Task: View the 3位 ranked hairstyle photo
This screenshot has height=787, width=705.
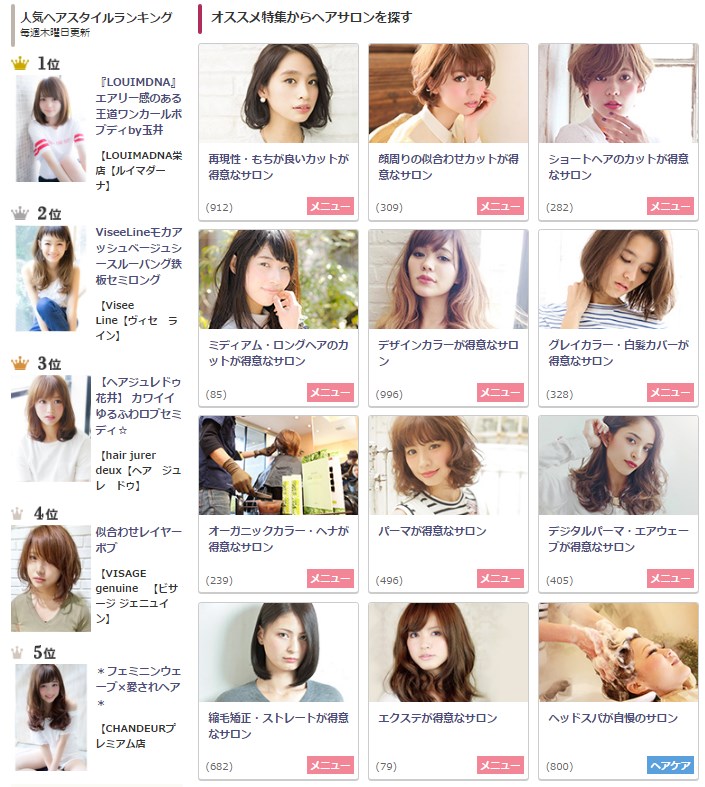Action: [x=51, y=428]
